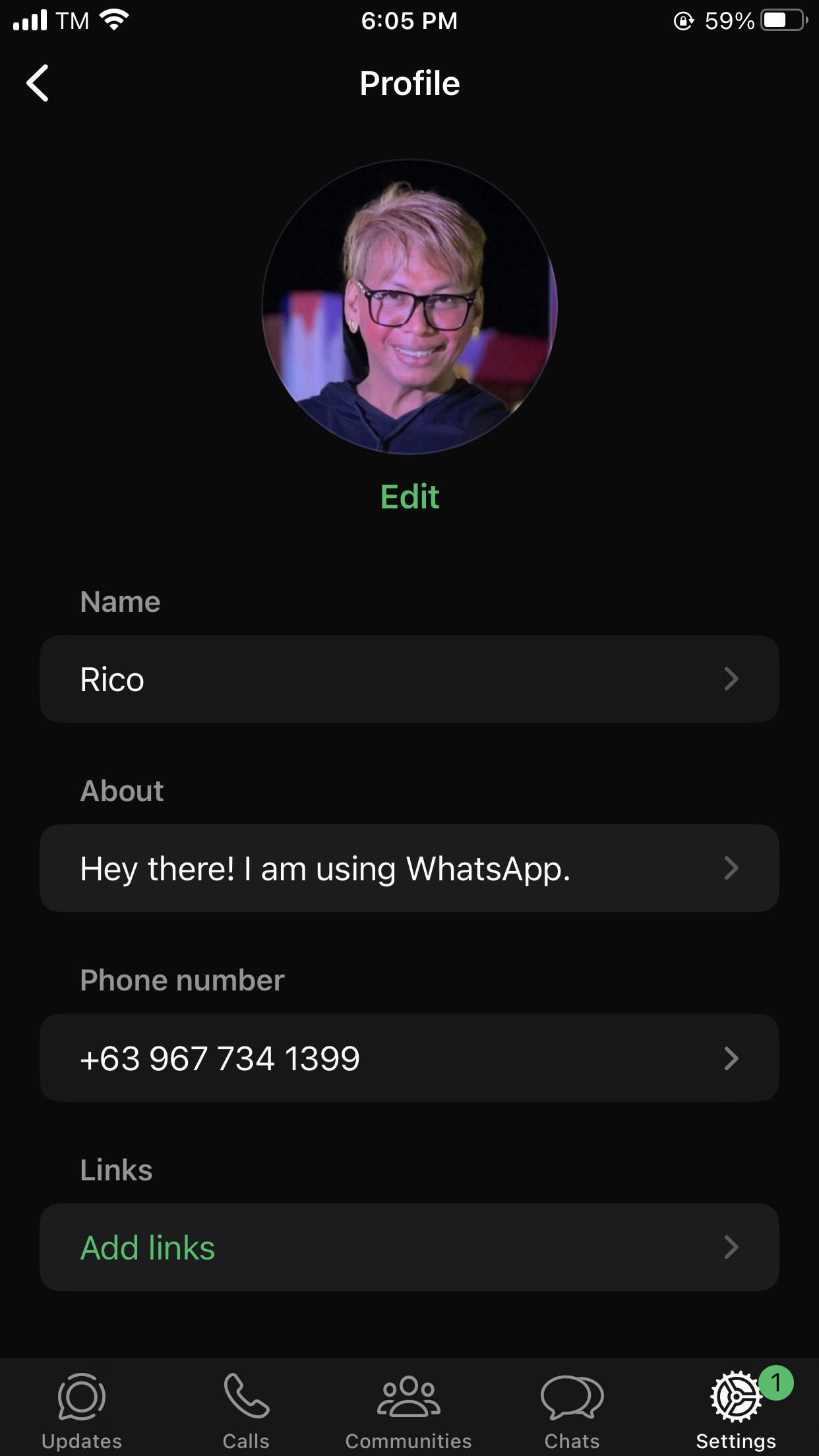Select Add links
Image resolution: width=819 pixels, height=1456 pixels.
(409, 1248)
